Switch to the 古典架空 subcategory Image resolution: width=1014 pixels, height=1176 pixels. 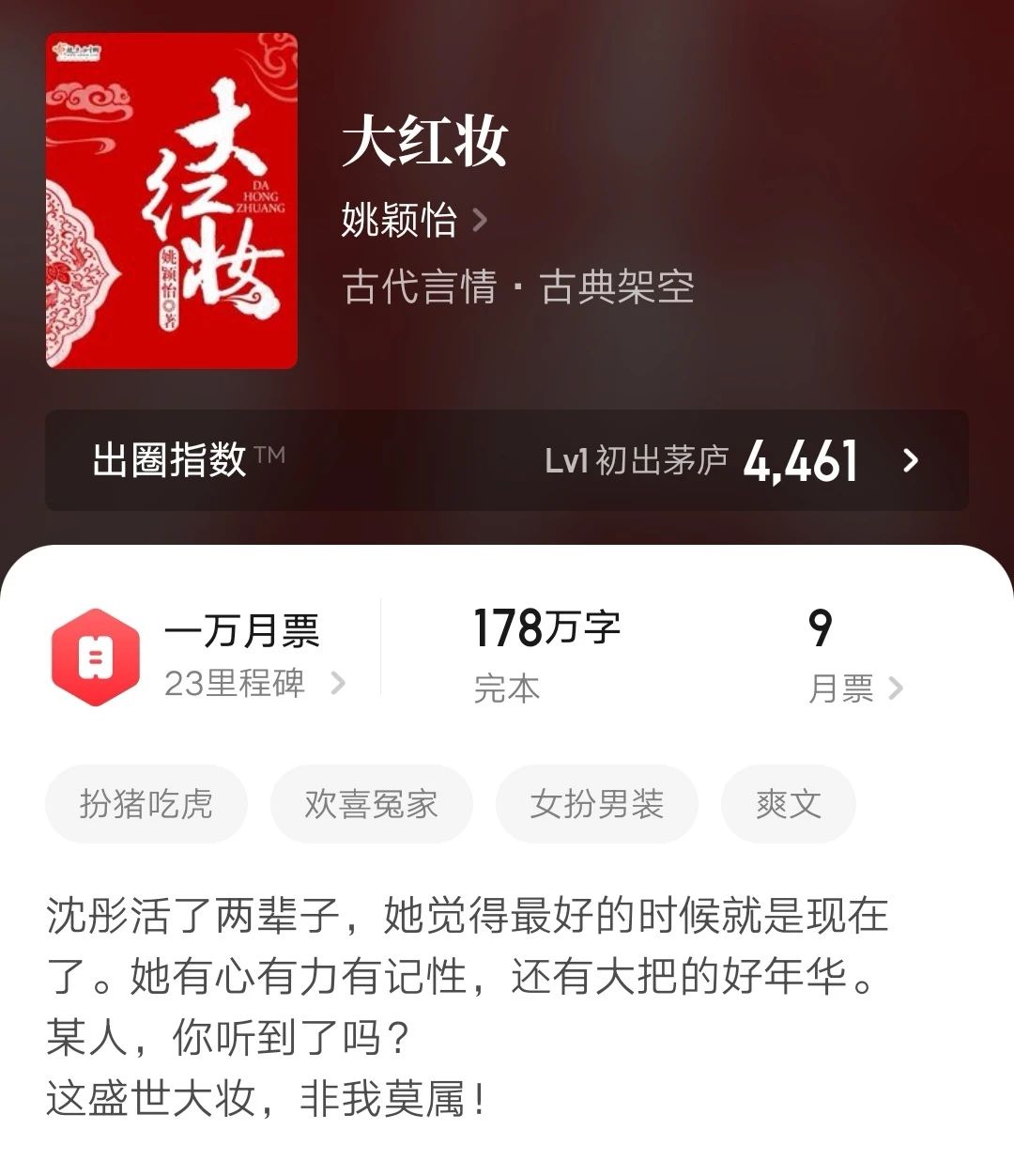[620, 289]
